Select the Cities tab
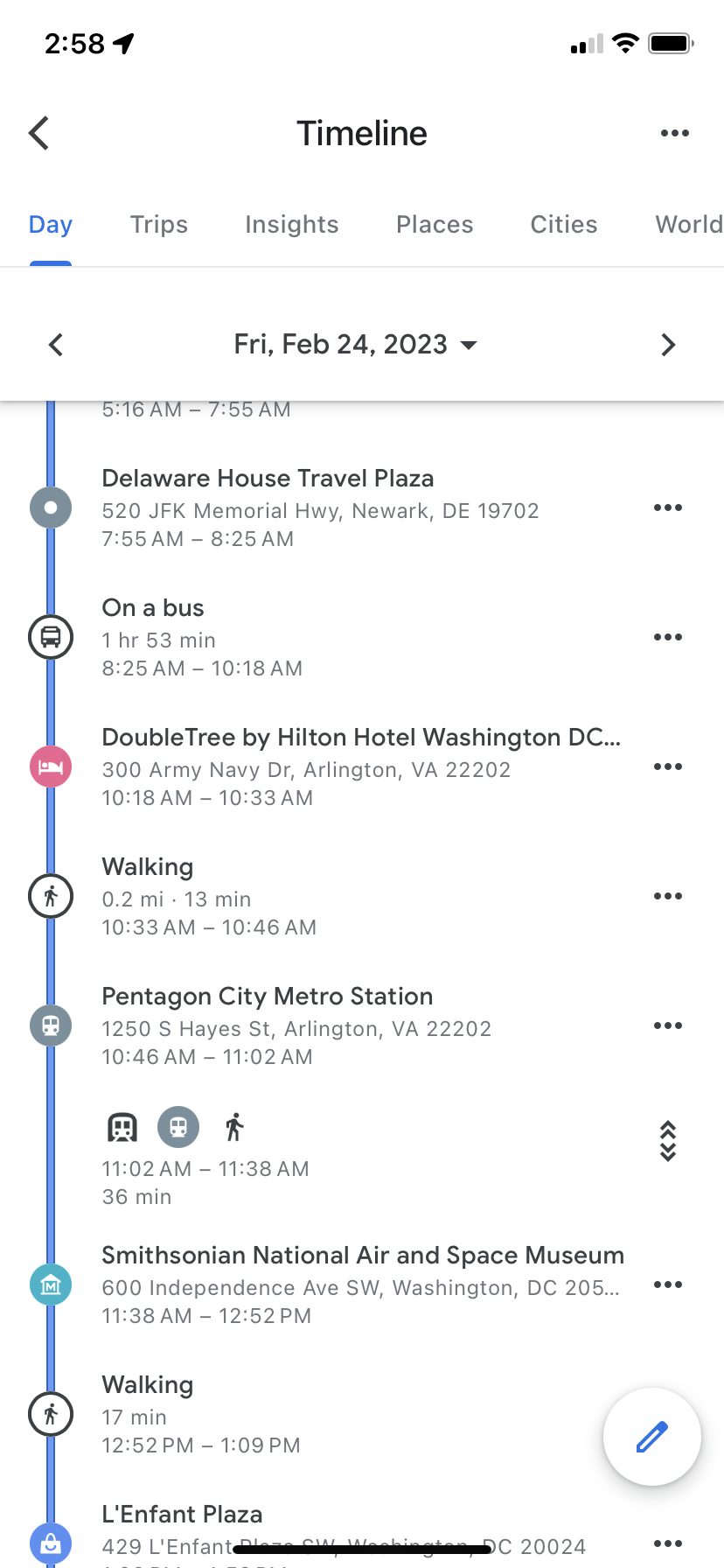Image resolution: width=724 pixels, height=1568 pixels. [x=564, y=225]
